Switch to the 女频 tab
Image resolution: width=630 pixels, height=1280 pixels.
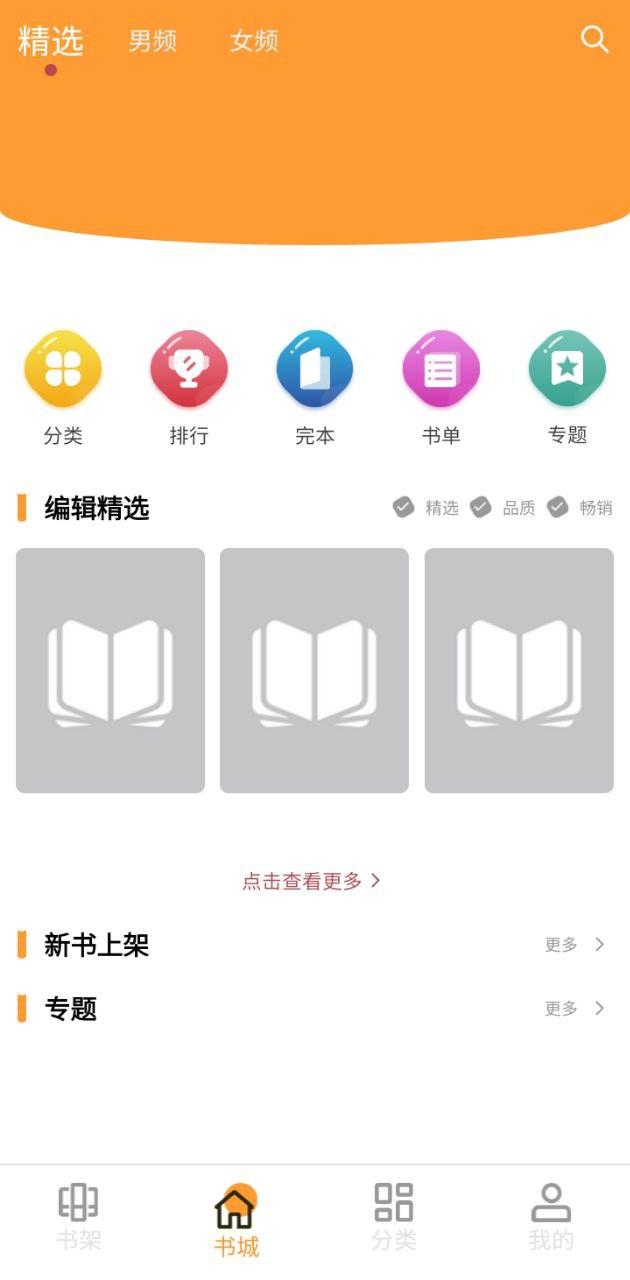click(254, 41)
